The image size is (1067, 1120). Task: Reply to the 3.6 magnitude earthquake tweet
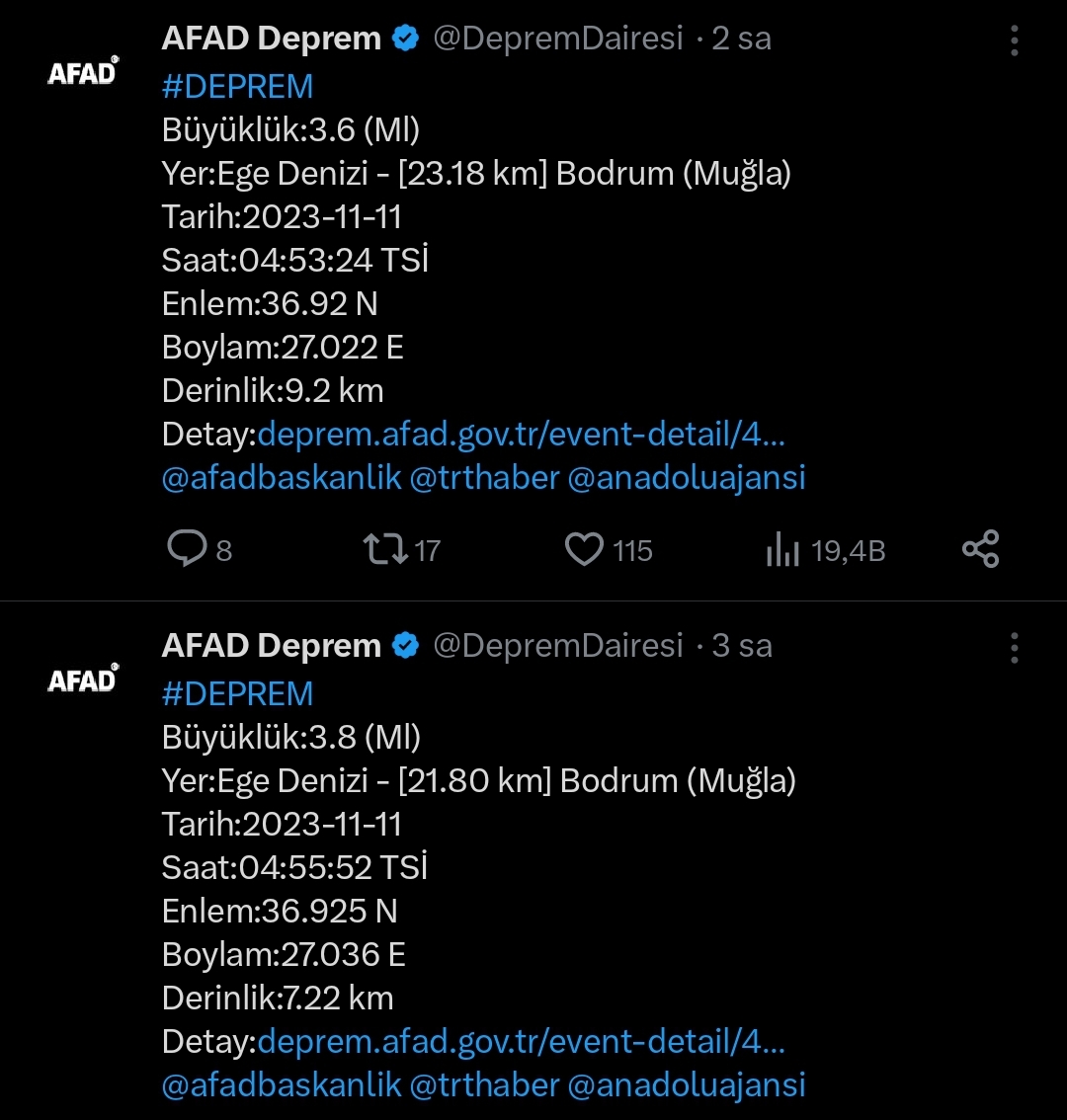point(189,549)
